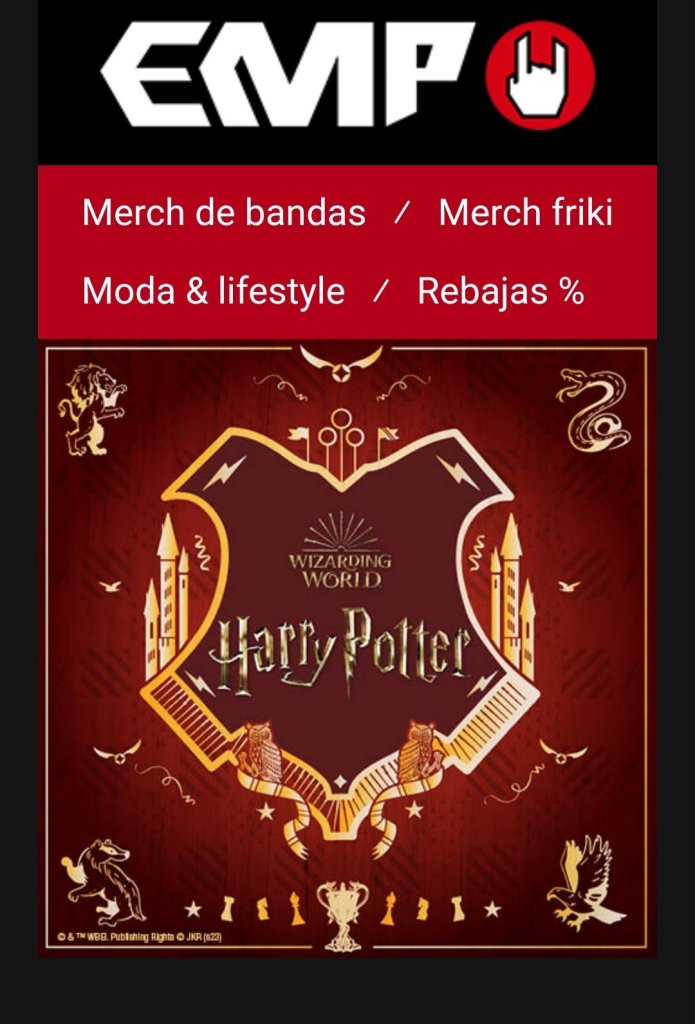Go to the Merch friki section

(525, 213)
